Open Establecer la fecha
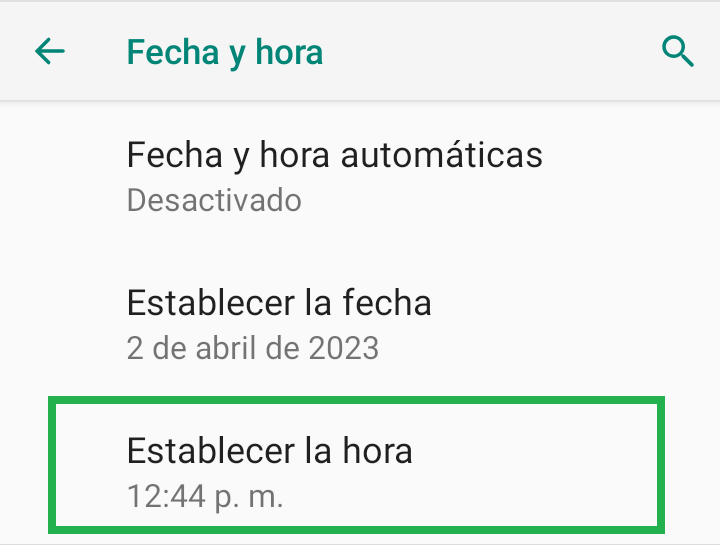Viewport: 720px width, 548px height. point(279,322)
